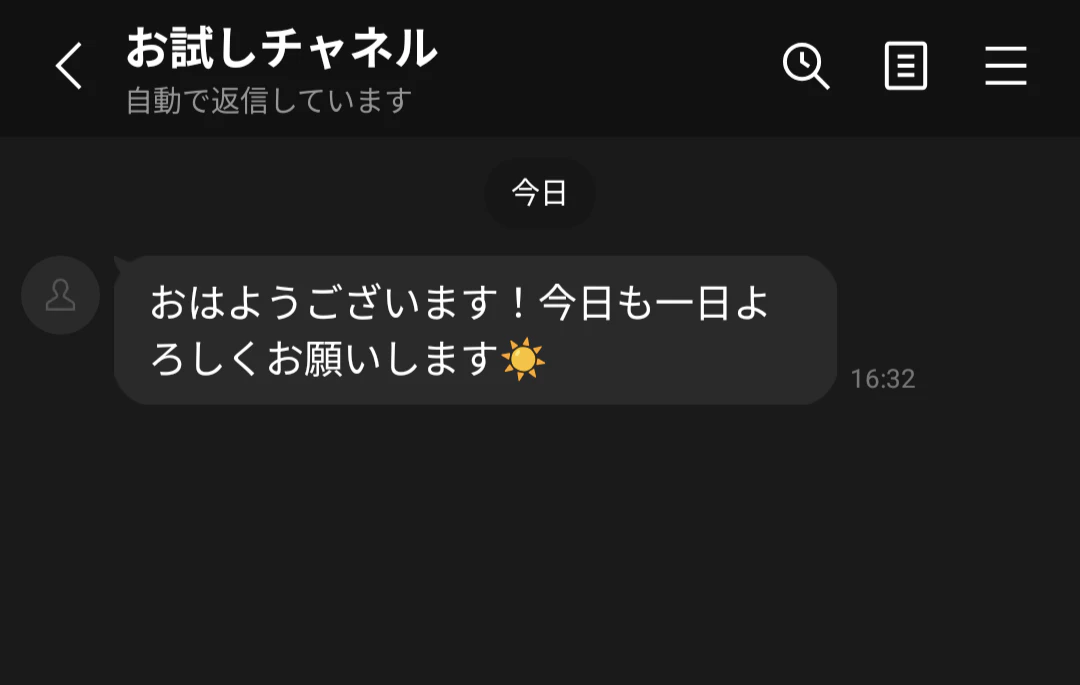Go back from お試しチャネル chat

(x=68, y=68)
